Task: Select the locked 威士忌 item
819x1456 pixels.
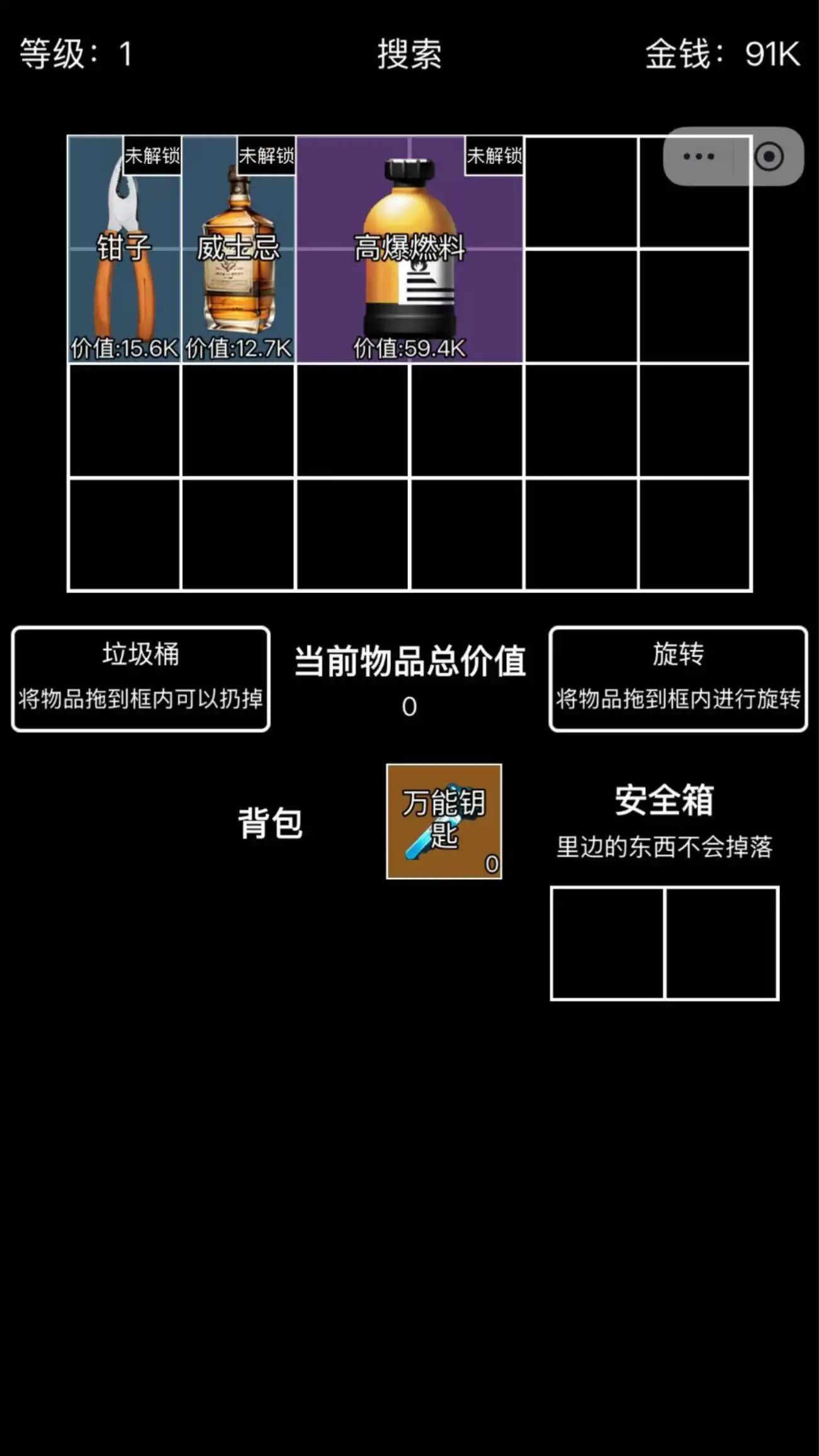Action: 238,249
